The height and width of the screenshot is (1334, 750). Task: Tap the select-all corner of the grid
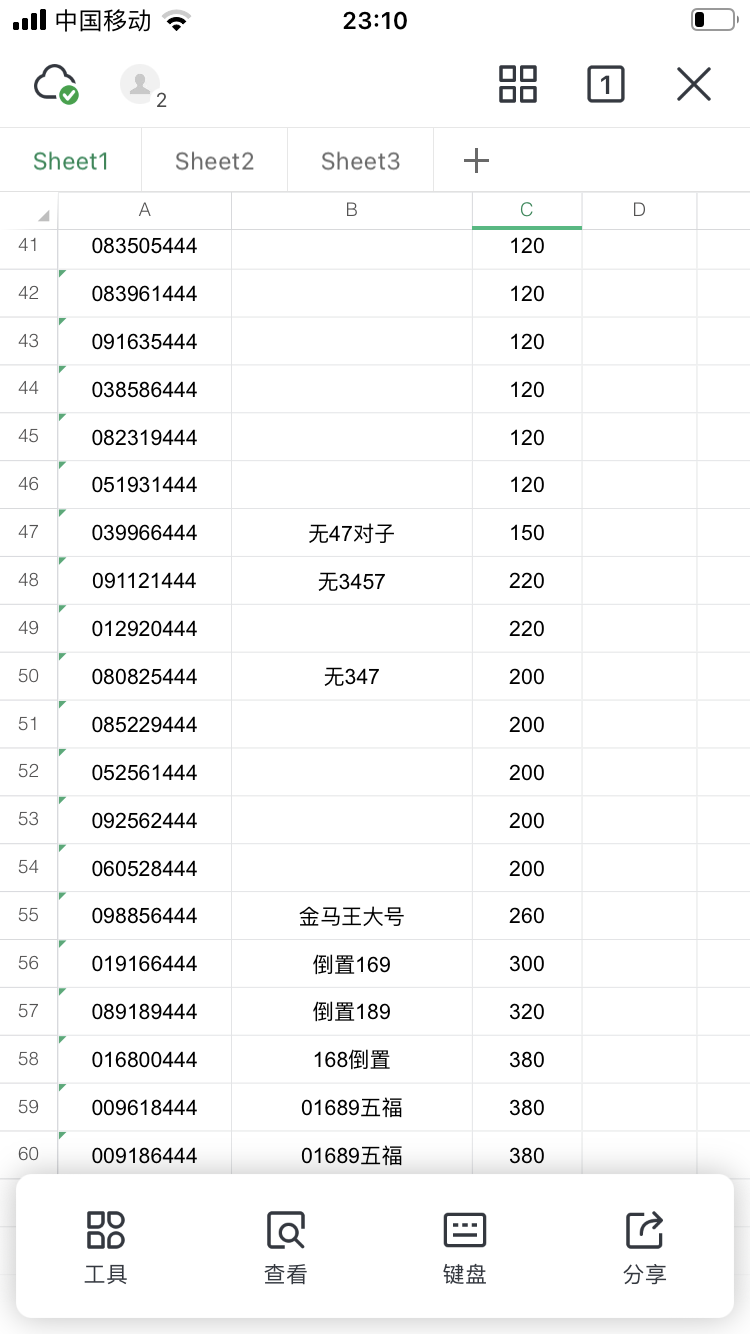pyautogui.click(x=30, y=211)
